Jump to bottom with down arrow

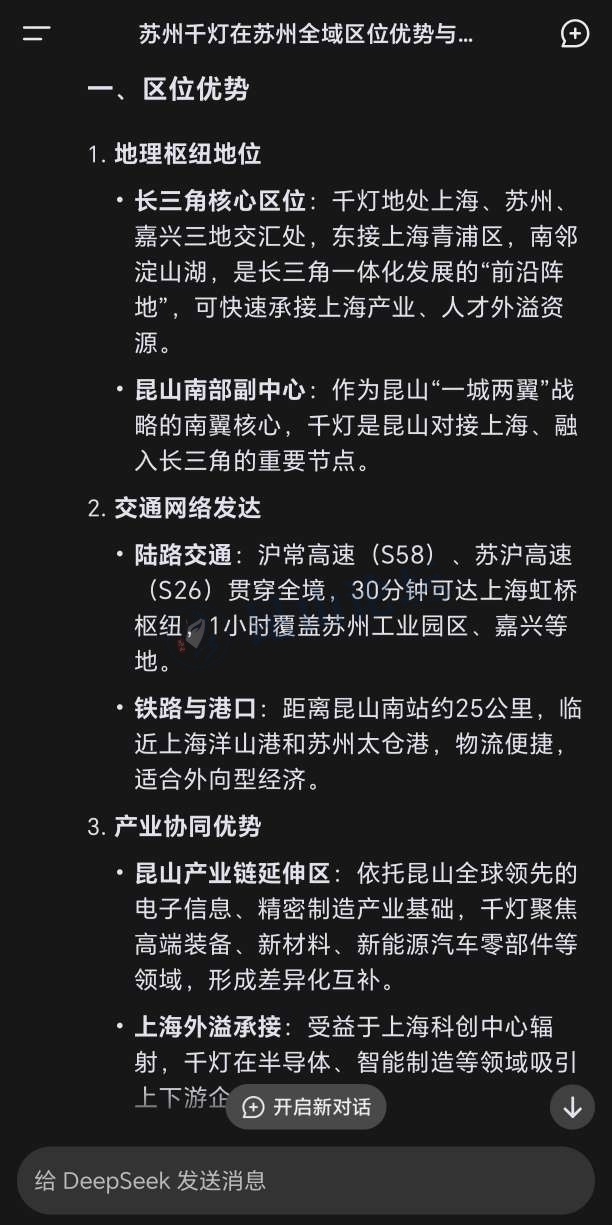pyautogui.click(x=572, y=1107)
